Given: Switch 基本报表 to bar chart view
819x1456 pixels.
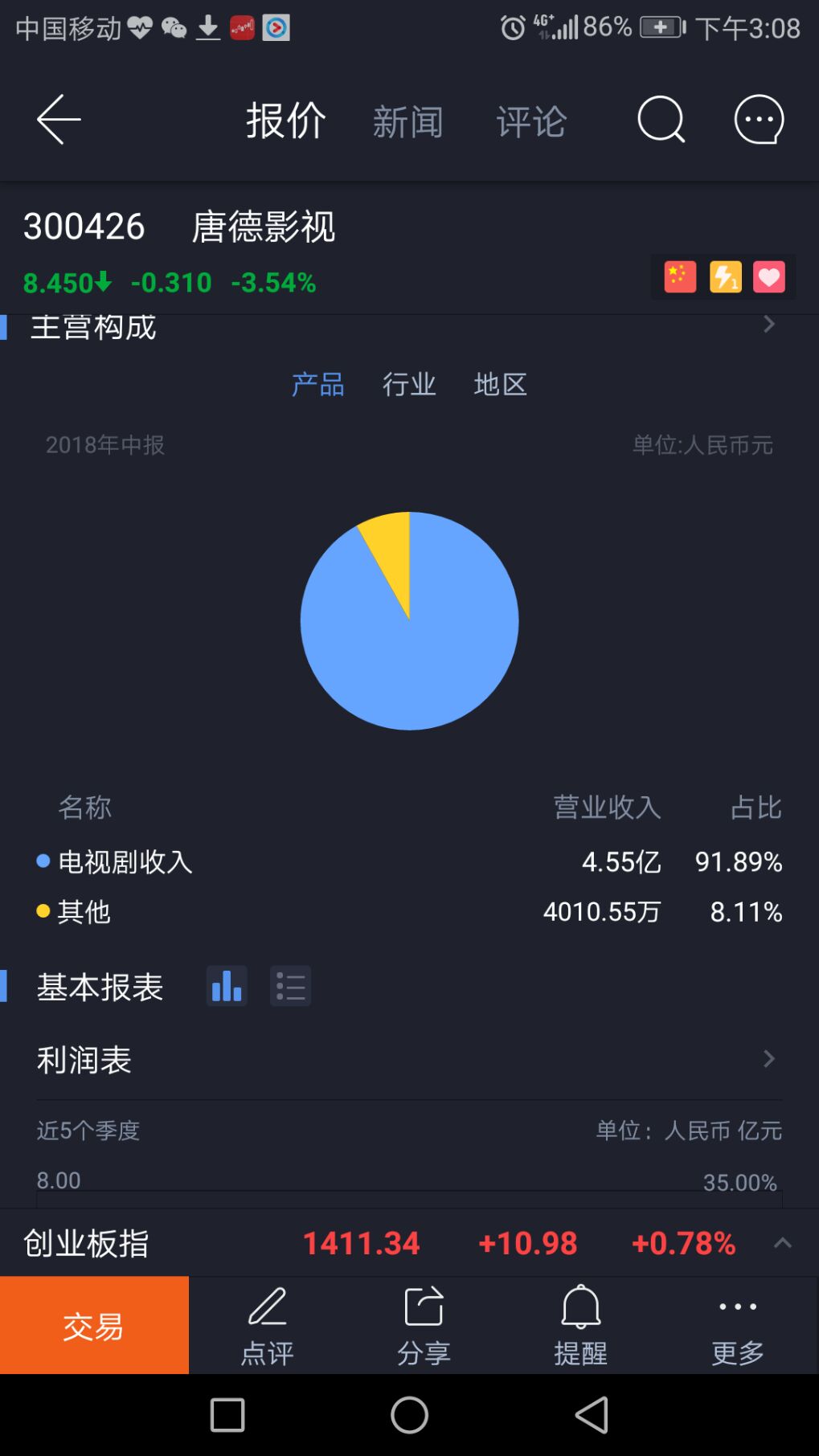Looking at the screenshot, I should point(227,986).
